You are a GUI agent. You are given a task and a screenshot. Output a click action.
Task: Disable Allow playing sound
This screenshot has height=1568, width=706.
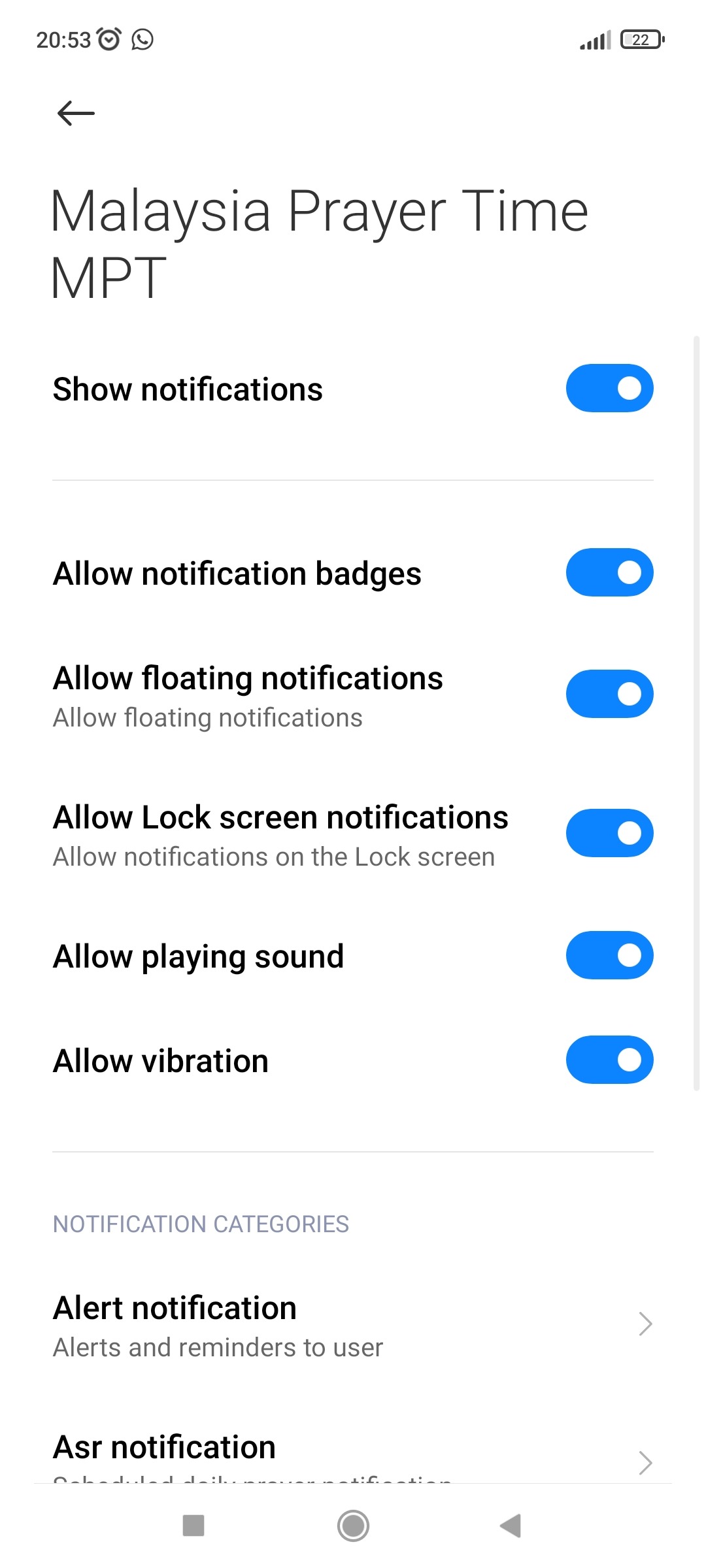pyautogui.click(x=609, y=955)
